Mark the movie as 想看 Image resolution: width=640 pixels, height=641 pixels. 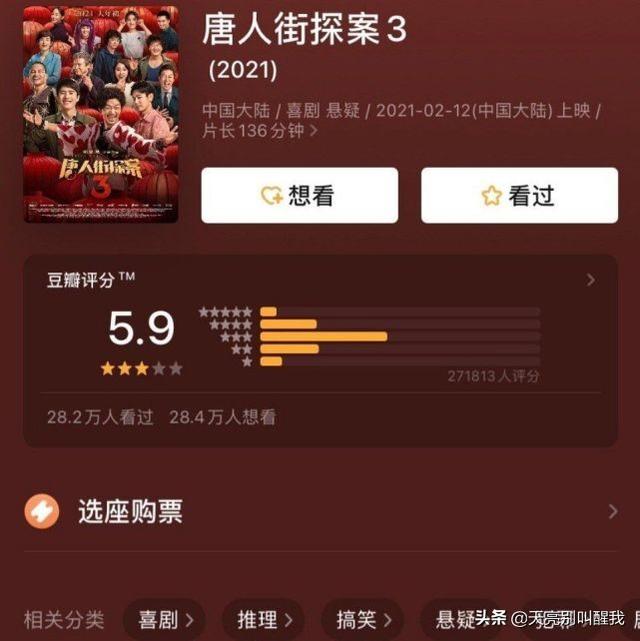click(x=299, y=195)
